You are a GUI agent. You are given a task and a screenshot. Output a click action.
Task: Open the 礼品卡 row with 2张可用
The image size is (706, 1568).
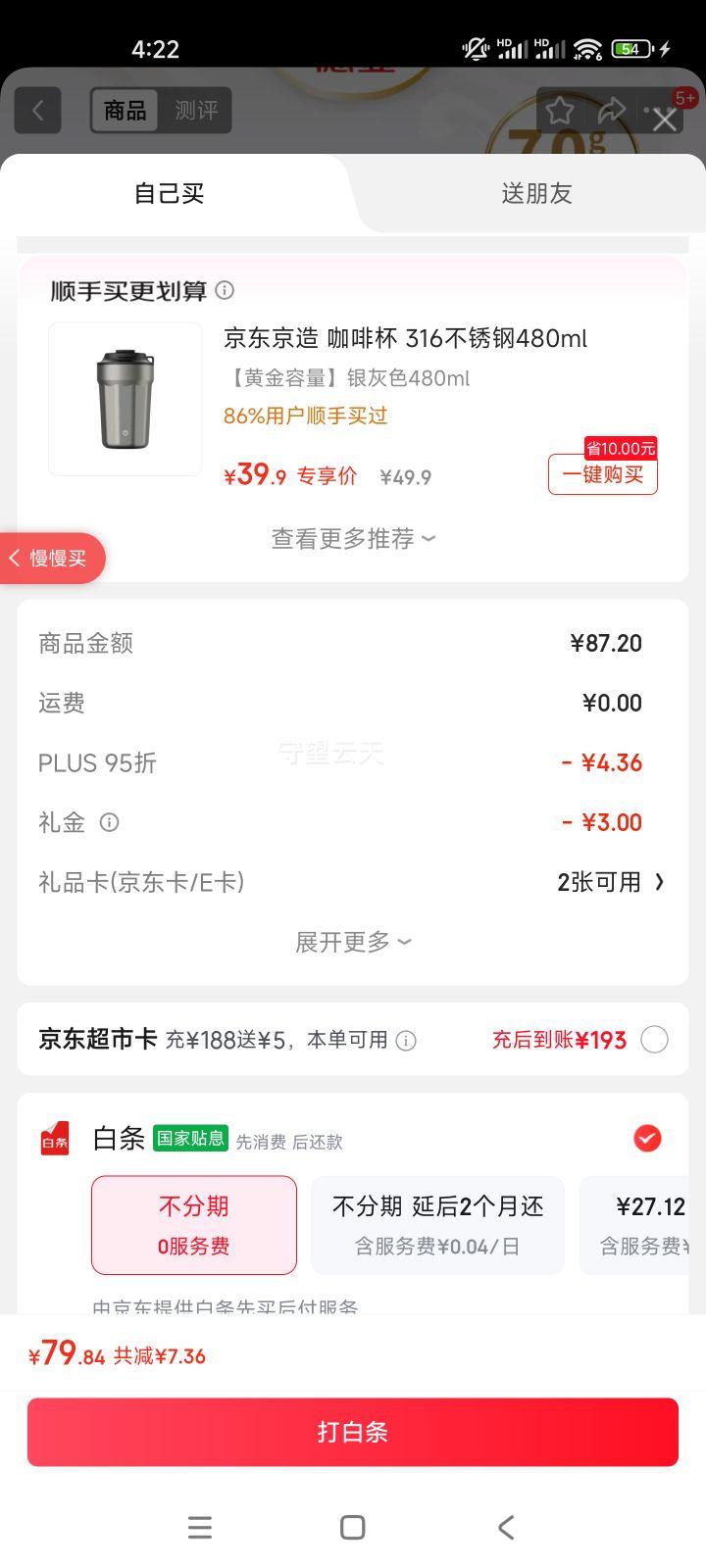(x=608, y=882)
